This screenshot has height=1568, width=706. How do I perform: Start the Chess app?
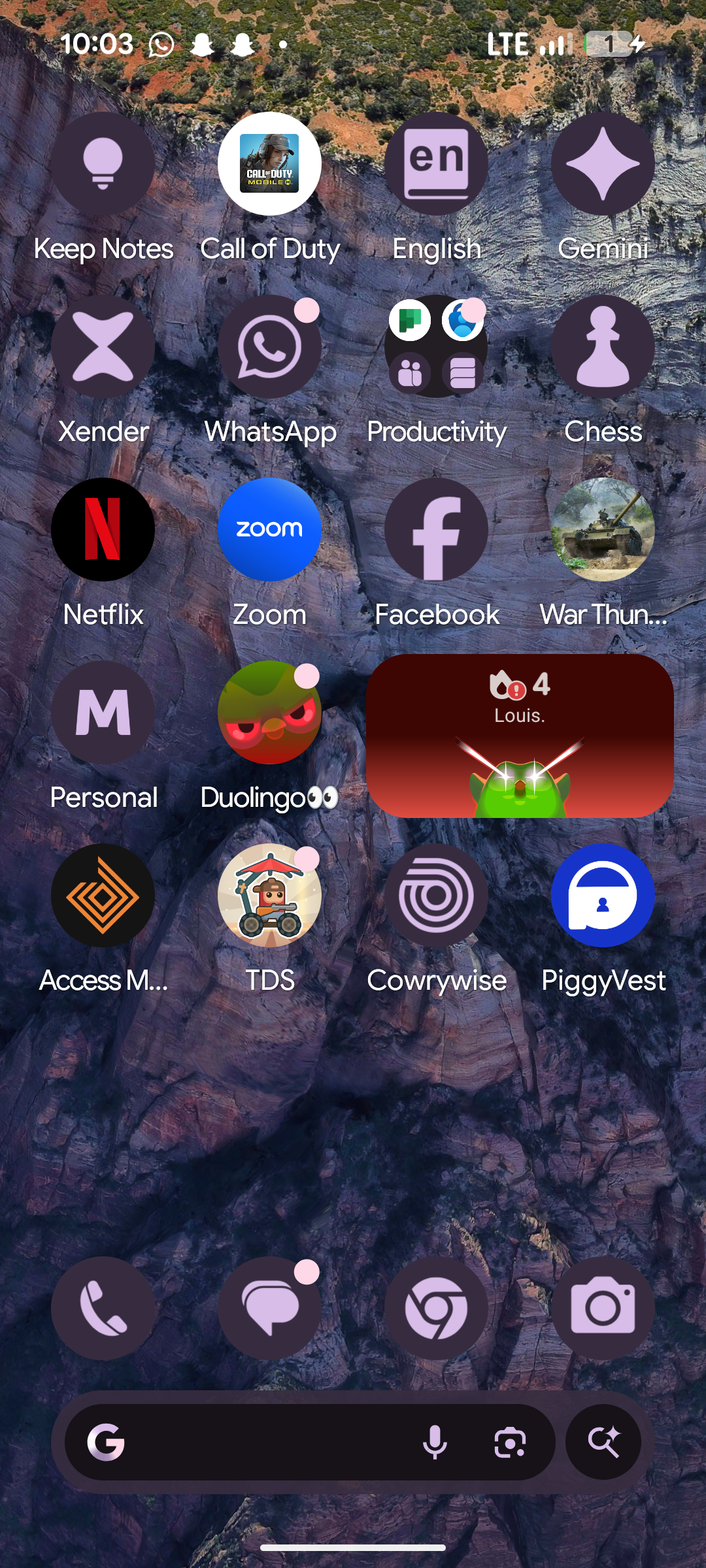tap(603, 347)
